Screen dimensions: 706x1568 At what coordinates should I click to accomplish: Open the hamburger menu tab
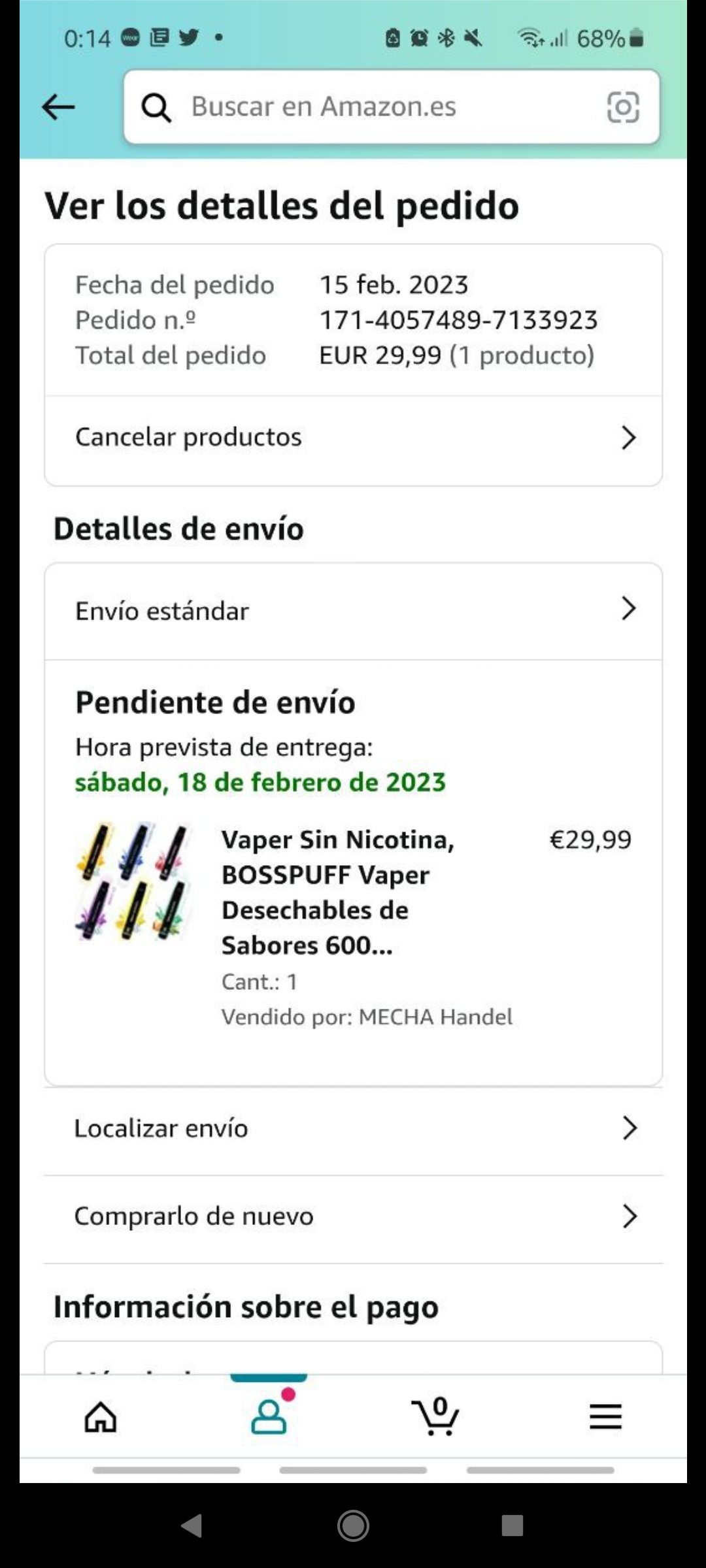(605, 1417)
